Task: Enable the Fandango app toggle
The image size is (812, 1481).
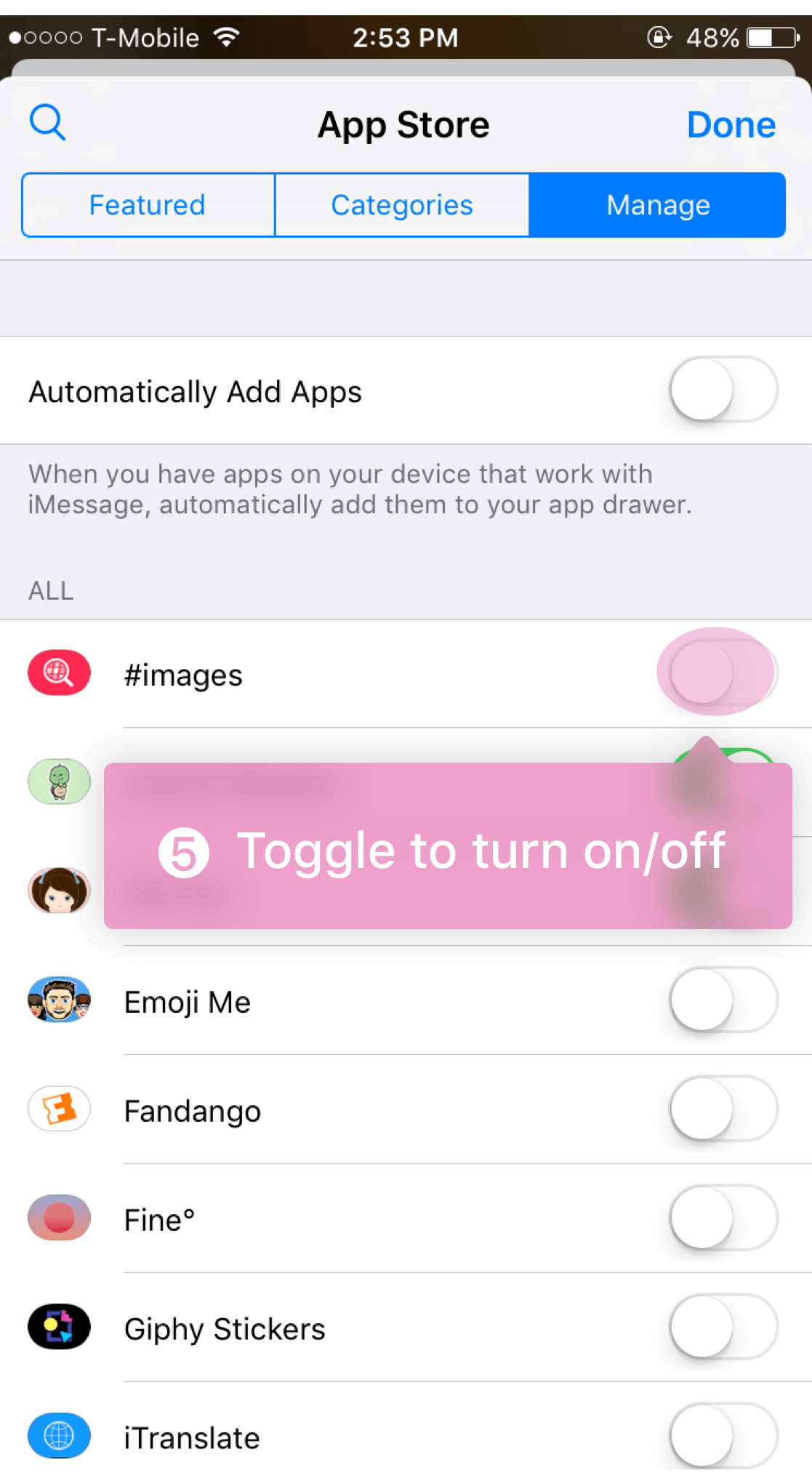Action: pyautogui.click(x=723, y=1109)
